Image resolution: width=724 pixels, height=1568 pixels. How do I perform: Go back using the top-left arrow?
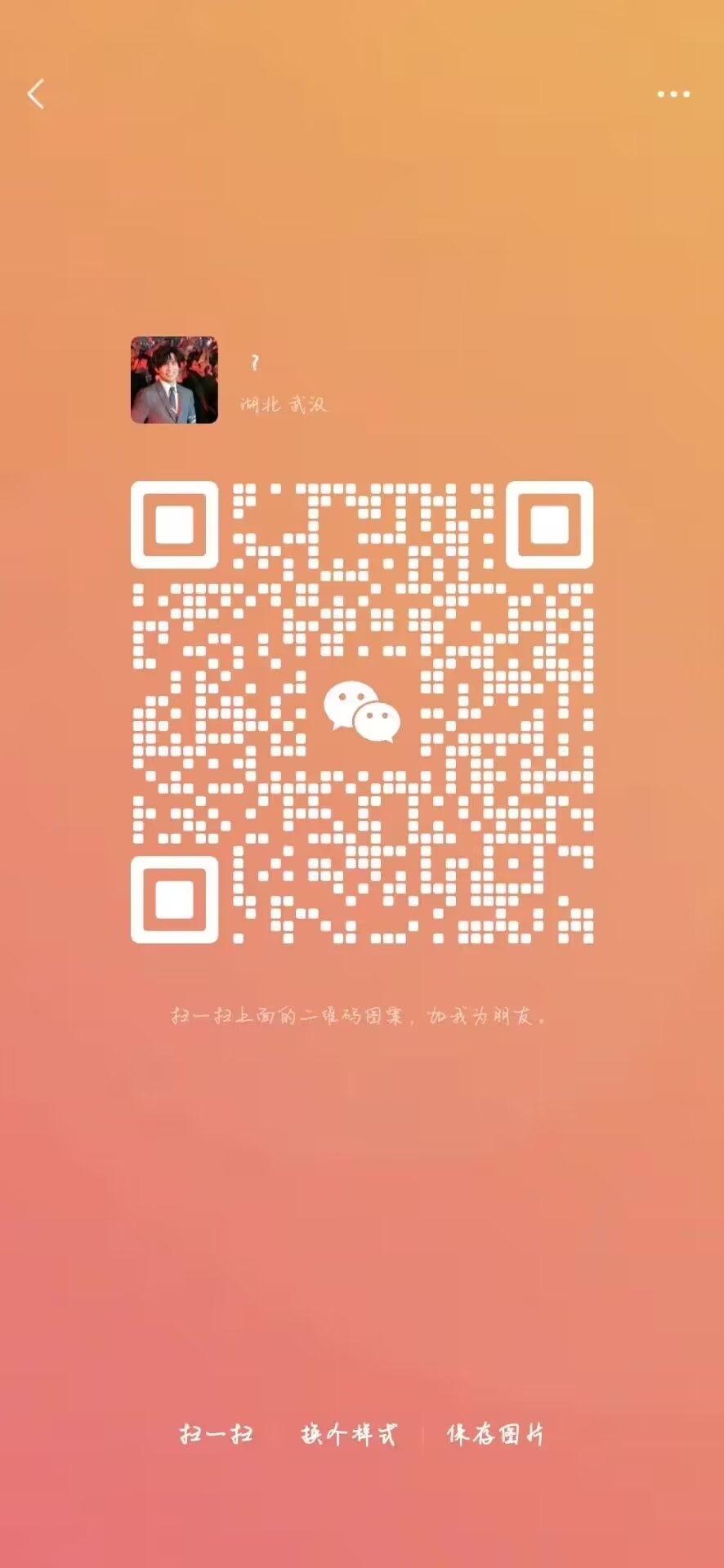point(35,94)
